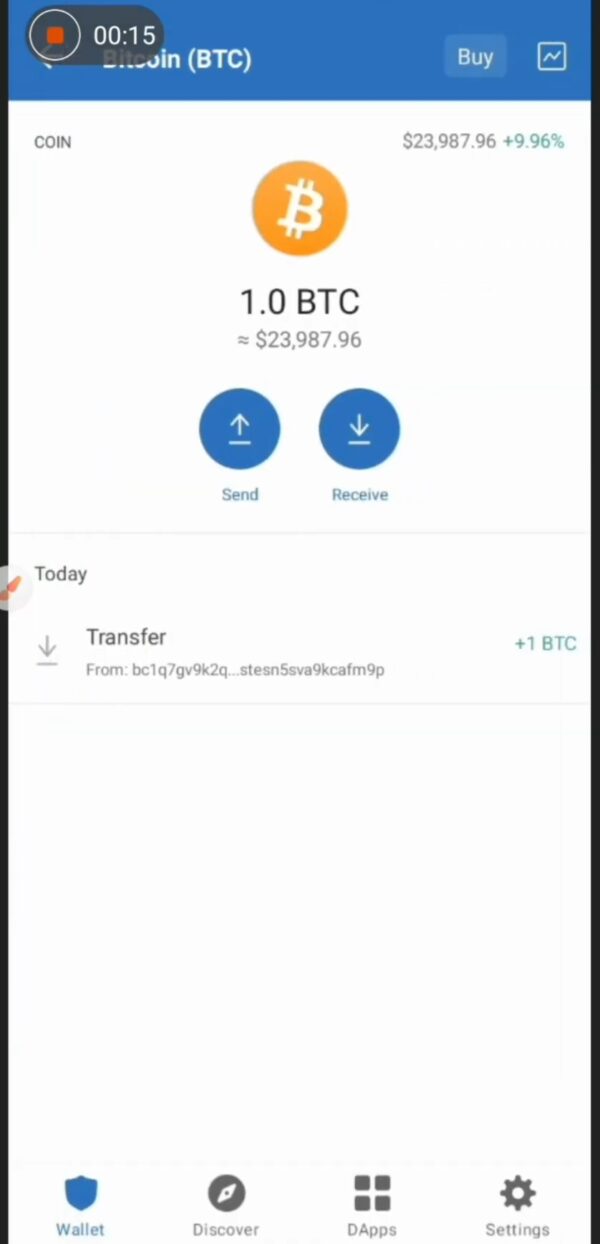Viewport: 600px width, 1244px height.
Task: Switch to the DApps tab
Action: (x=372, y=1205)
